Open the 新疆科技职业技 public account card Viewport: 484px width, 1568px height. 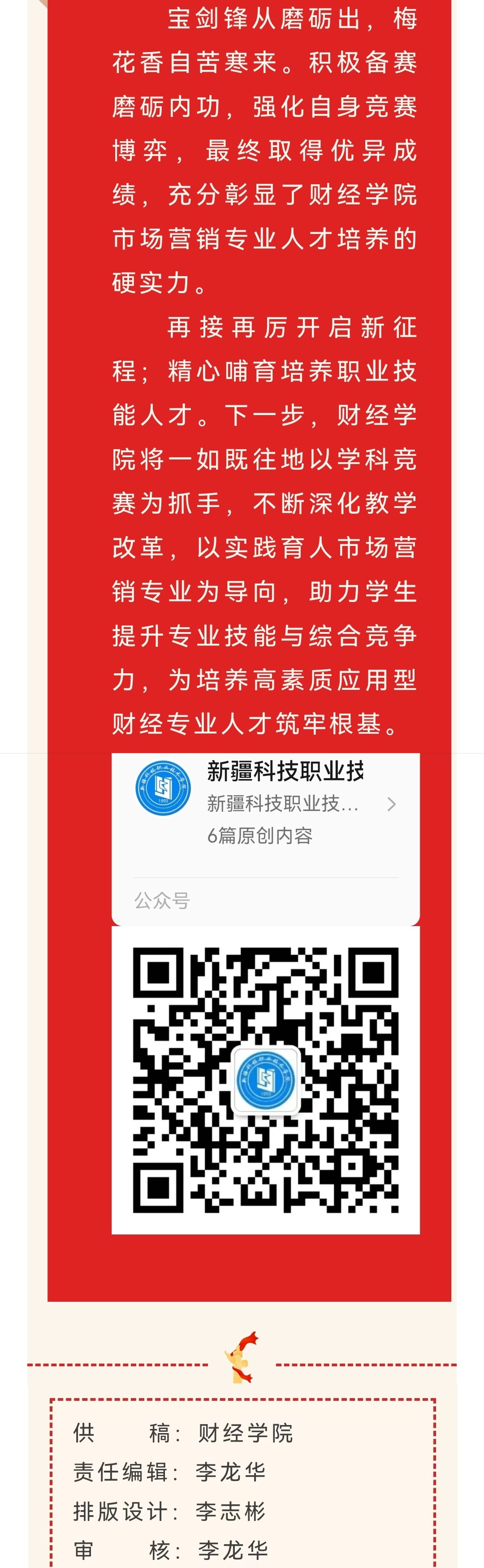click(265, 803)
